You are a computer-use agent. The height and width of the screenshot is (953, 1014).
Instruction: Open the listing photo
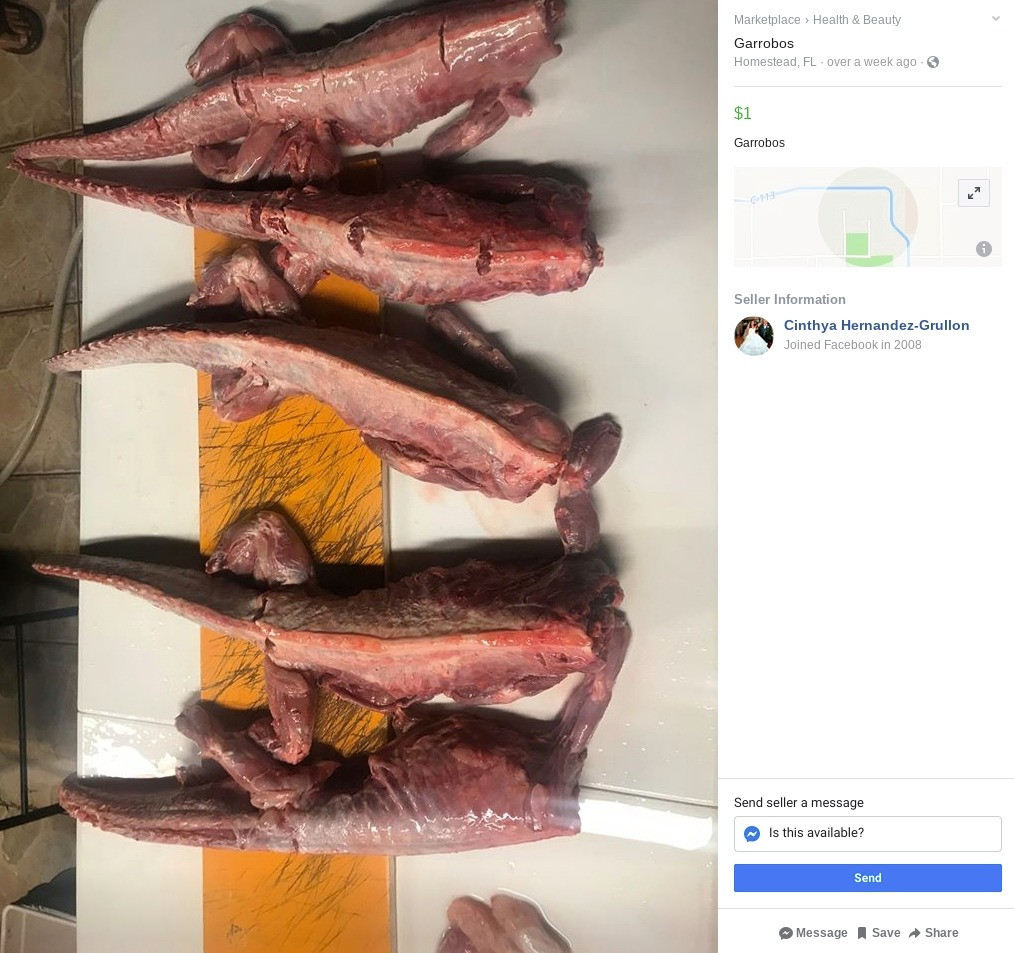coord(358,476)
